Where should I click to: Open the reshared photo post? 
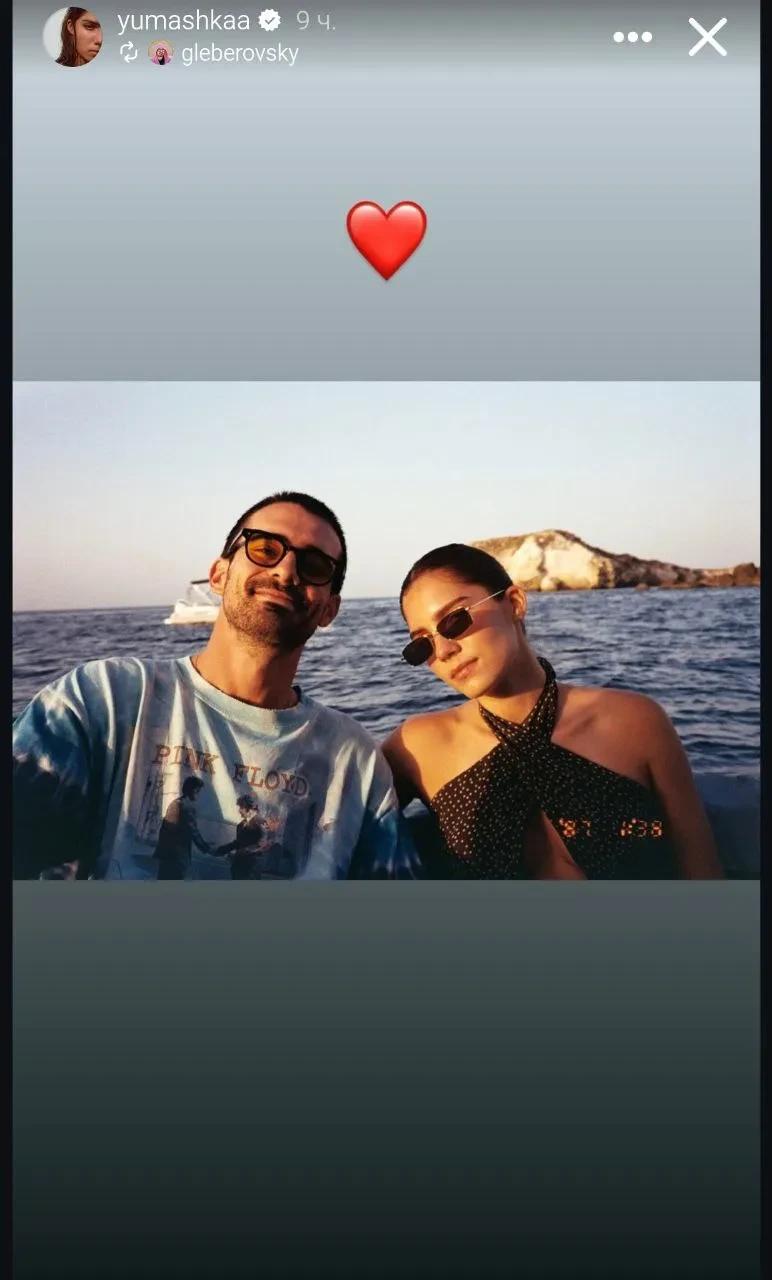(x=386, y=630)
